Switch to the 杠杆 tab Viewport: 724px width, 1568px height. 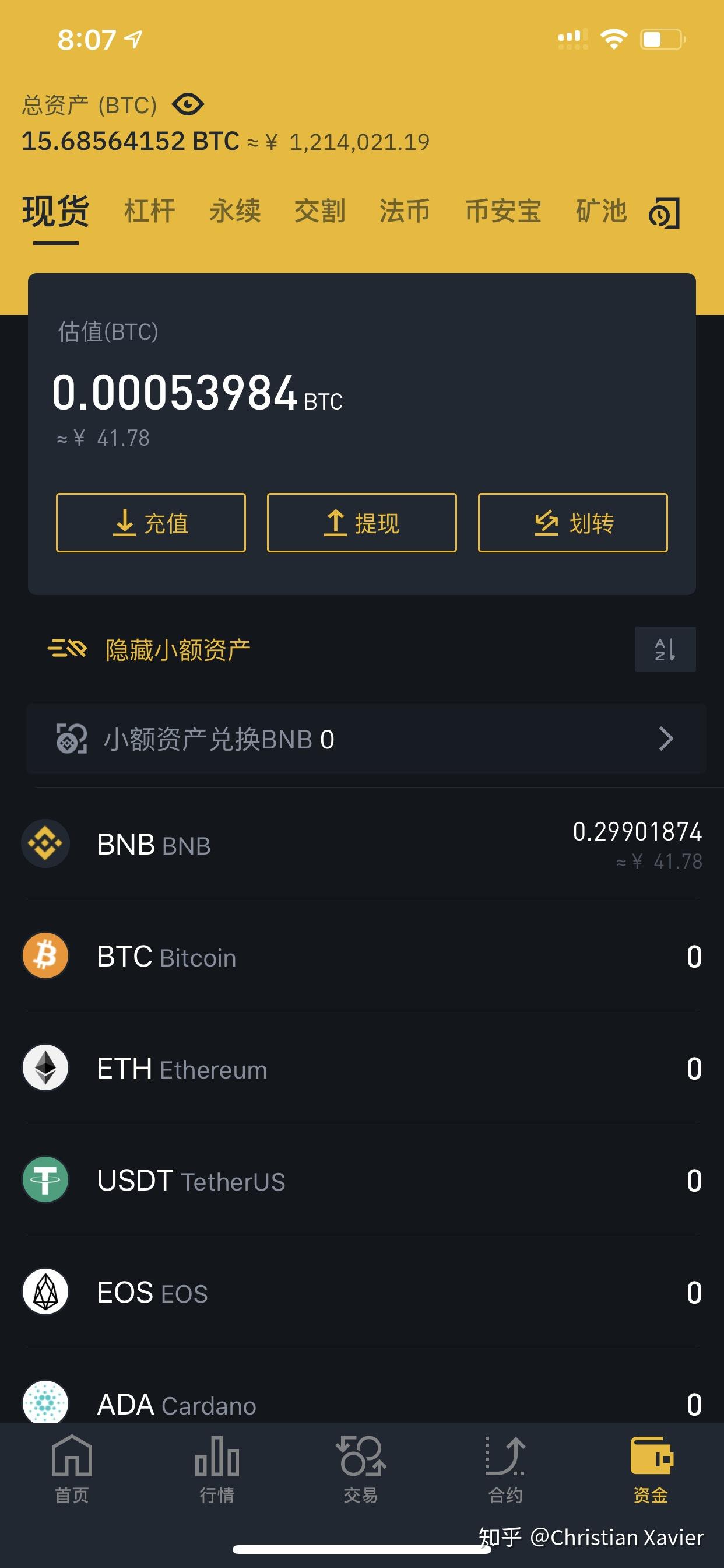point(150,211)
